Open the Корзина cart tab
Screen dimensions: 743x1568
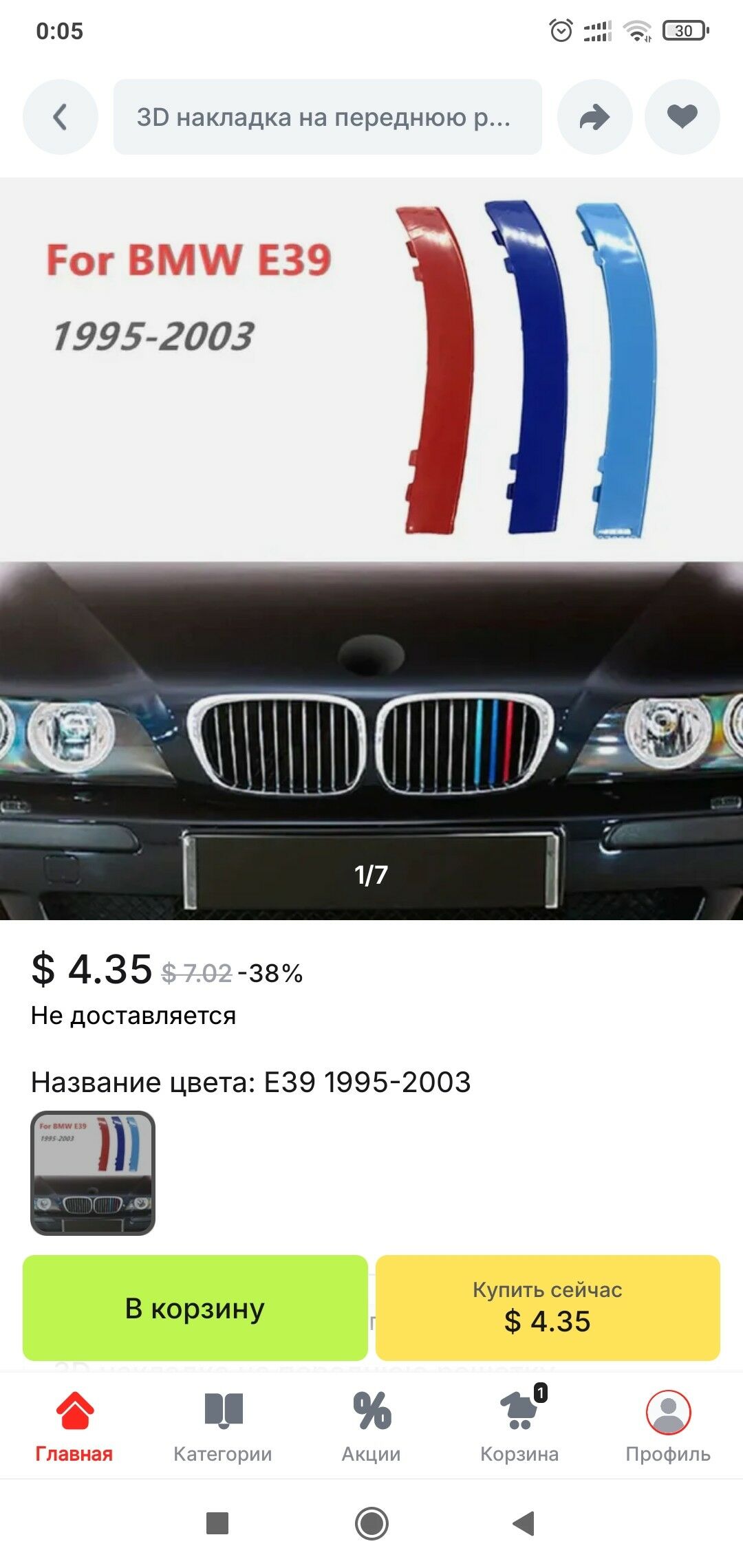520,1426
